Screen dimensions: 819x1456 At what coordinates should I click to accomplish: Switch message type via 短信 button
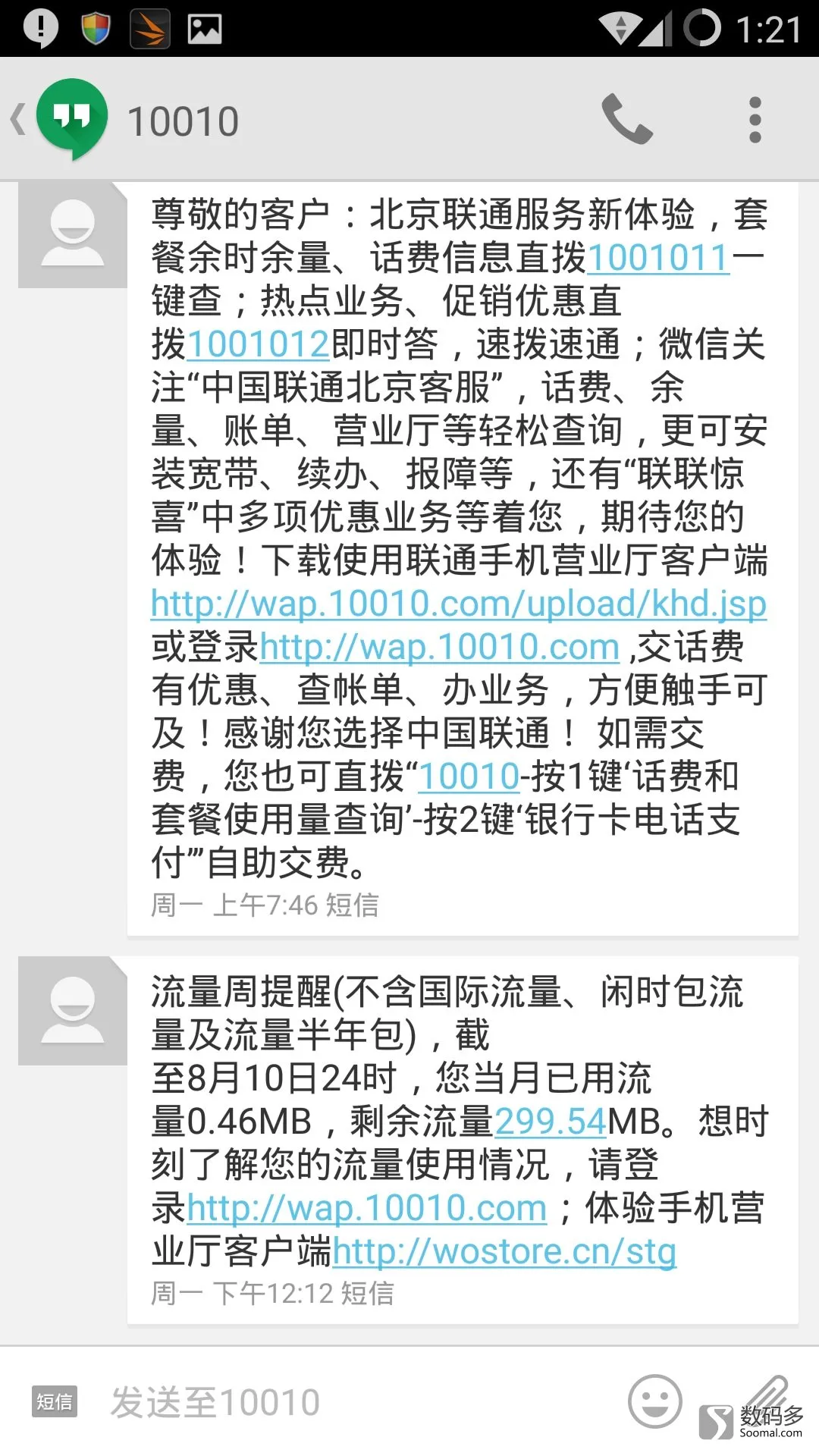click(55, 1401)
